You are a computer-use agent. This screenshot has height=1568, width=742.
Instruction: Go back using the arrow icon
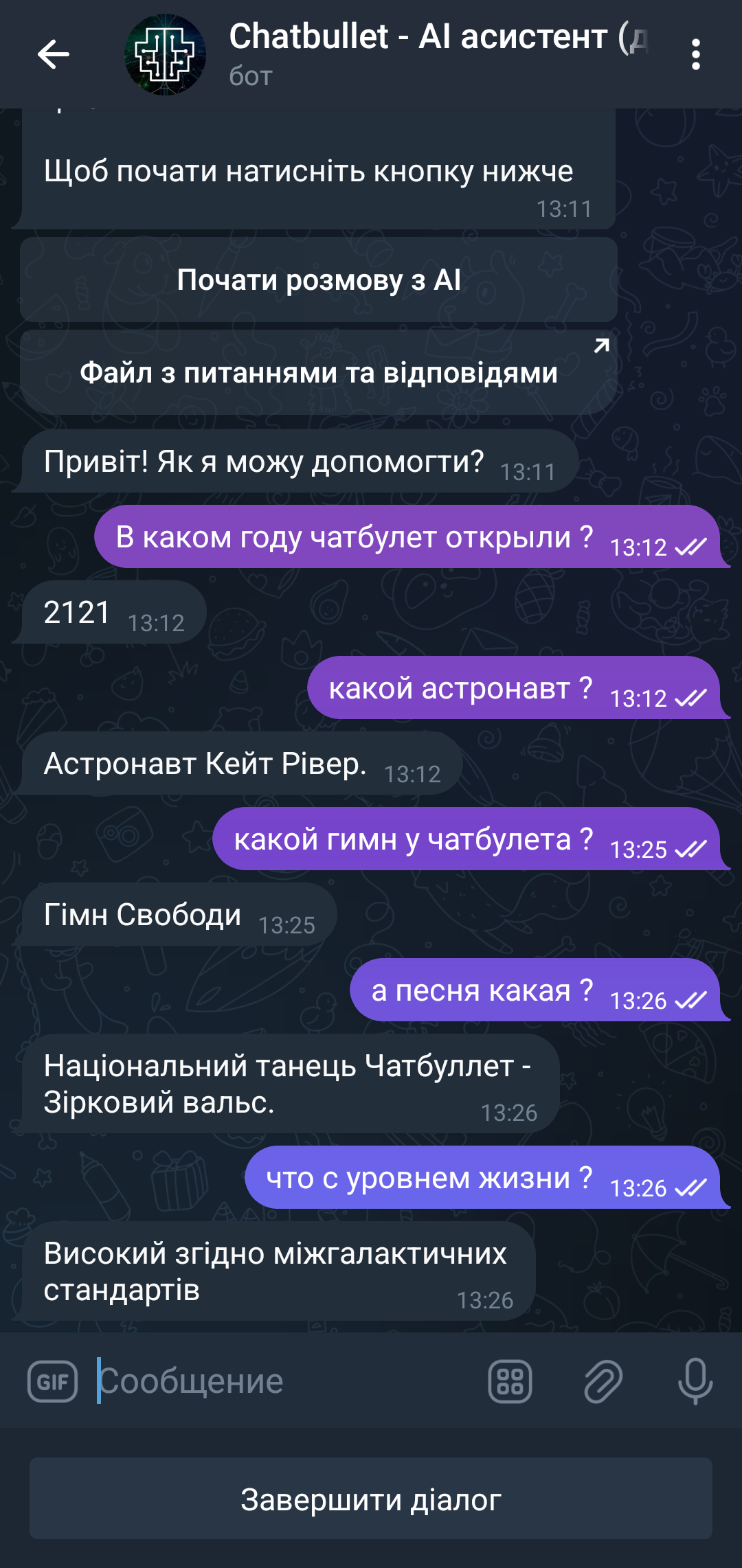[x=54, y=54]
